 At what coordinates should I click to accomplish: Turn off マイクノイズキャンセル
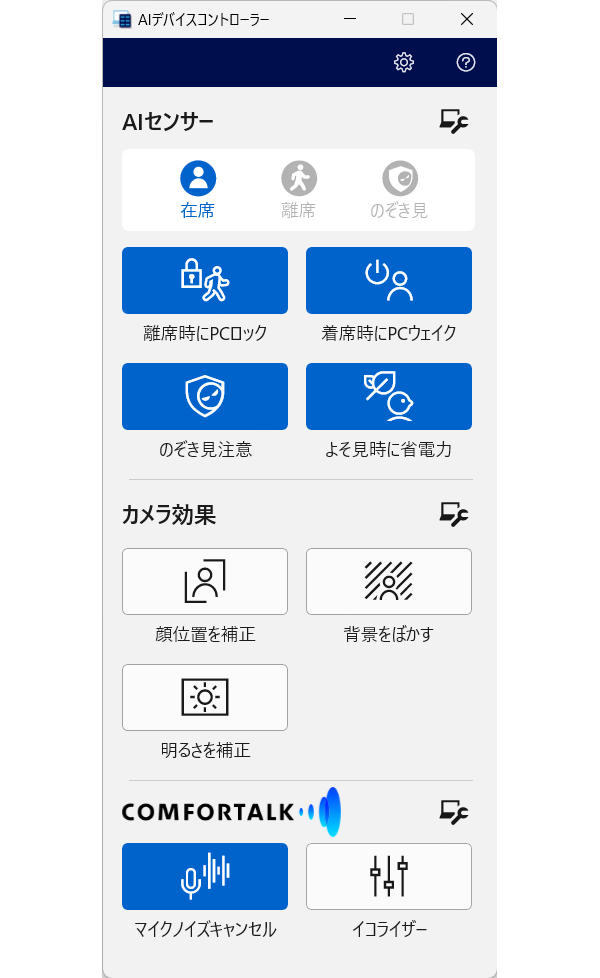point(205,877)
